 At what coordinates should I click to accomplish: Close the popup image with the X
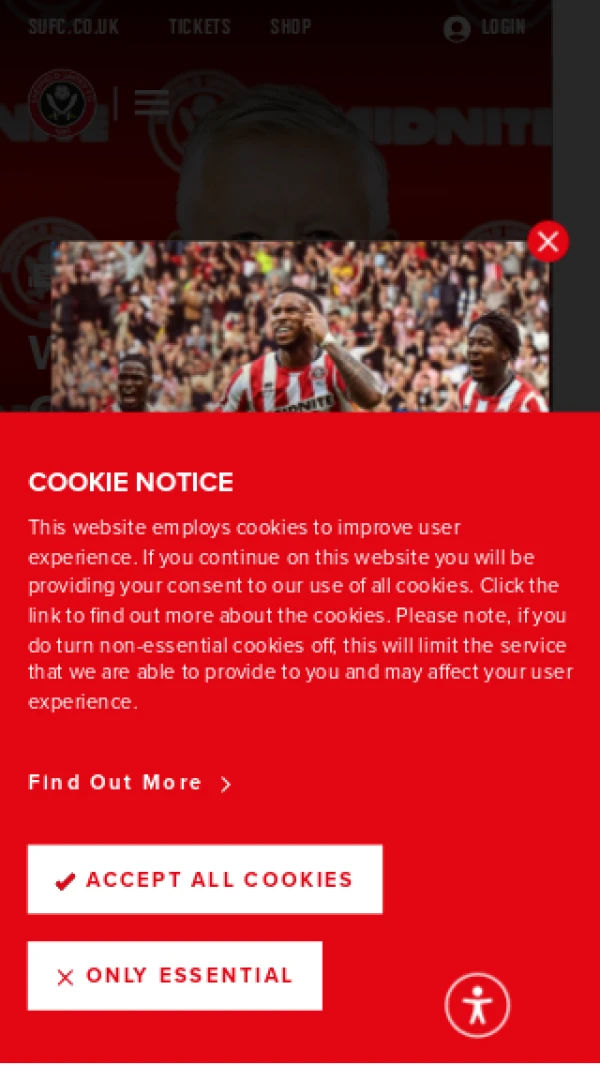click(548, 241)
